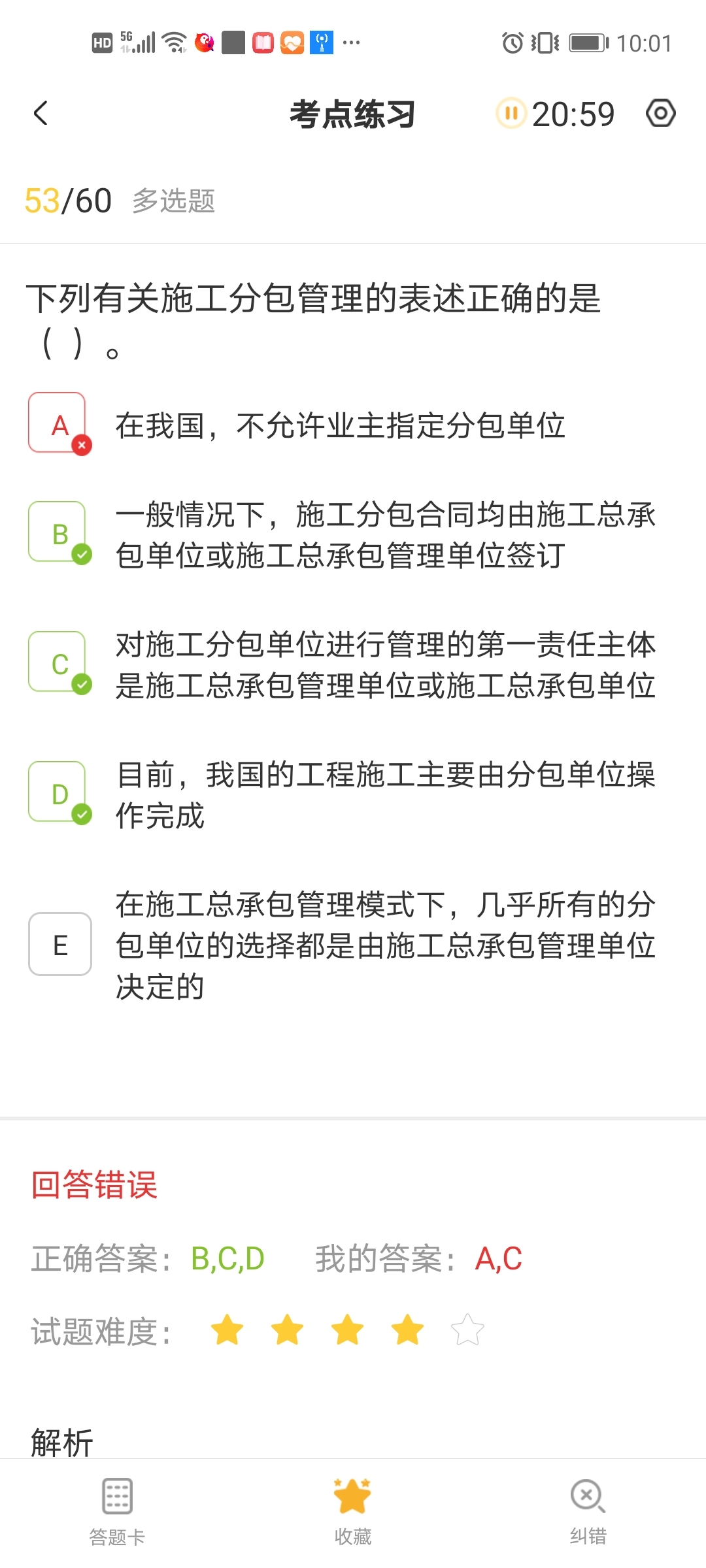Pause the practice timer

[x=511, y=113]
